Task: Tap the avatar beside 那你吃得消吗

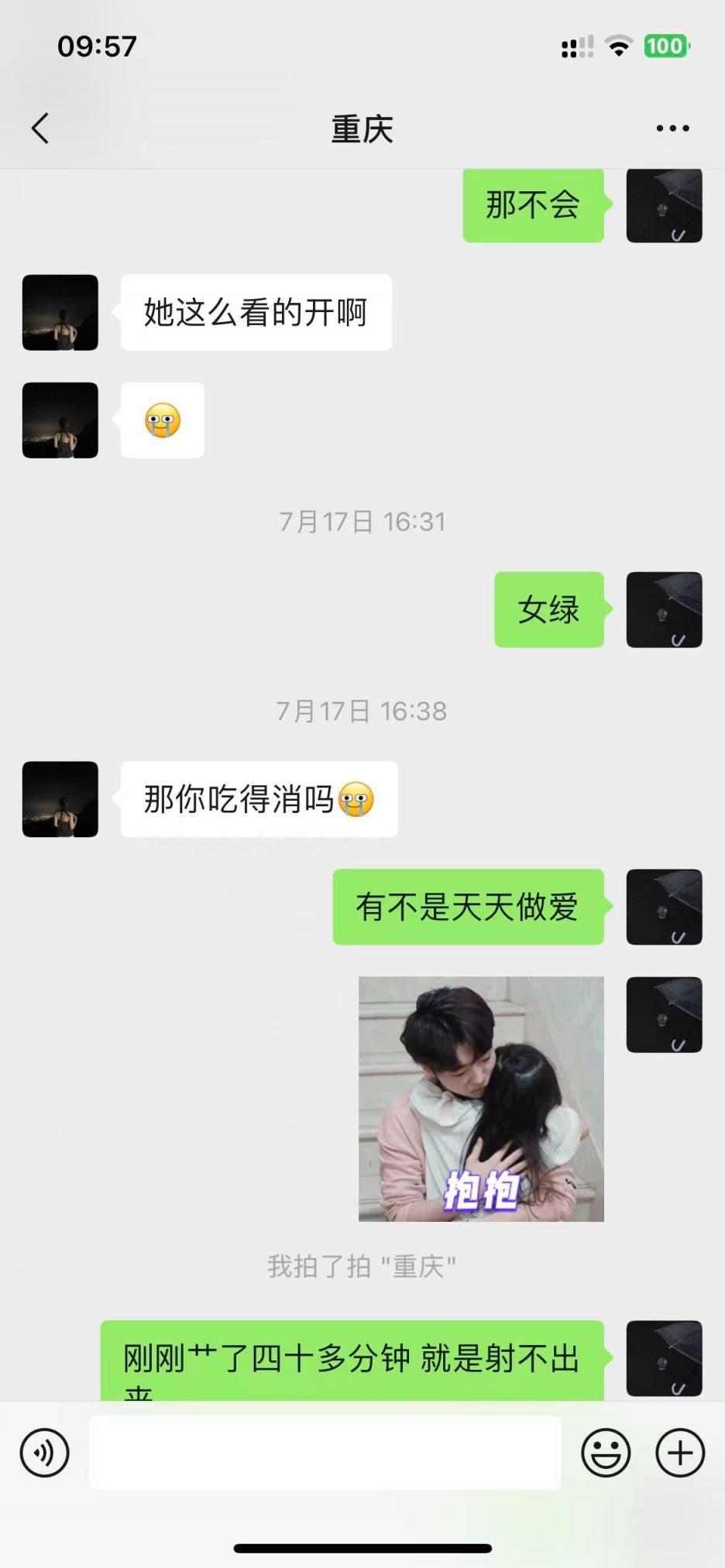Action: tap(60, 799)
